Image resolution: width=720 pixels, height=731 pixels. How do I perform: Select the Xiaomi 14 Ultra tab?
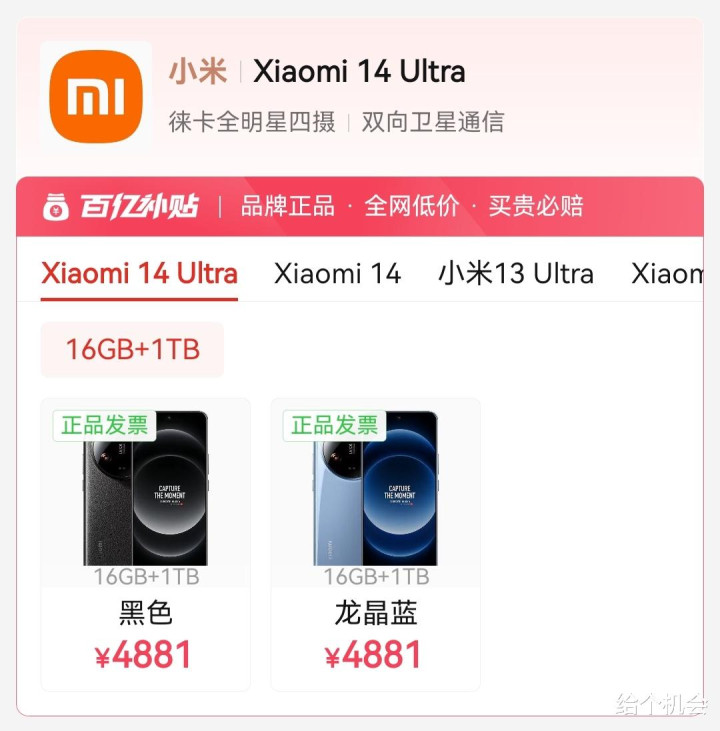139,273
